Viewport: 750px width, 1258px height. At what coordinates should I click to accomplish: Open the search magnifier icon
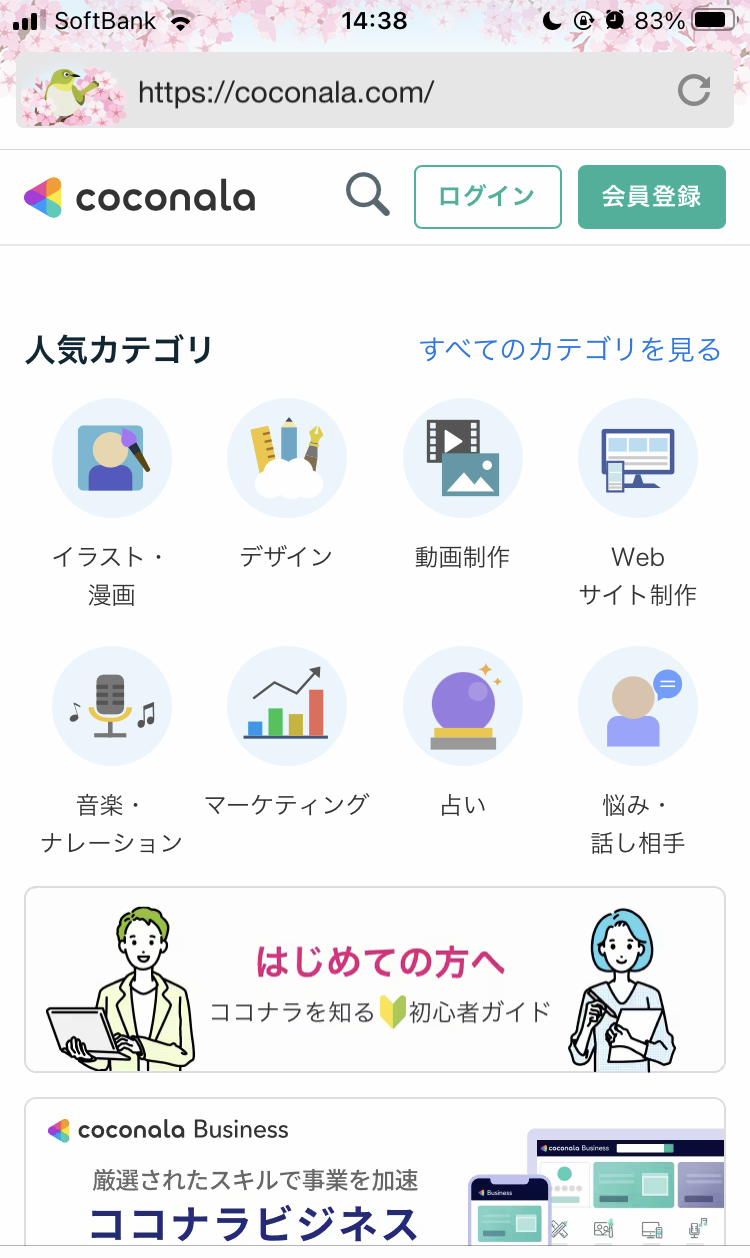(x=368, y=194)
